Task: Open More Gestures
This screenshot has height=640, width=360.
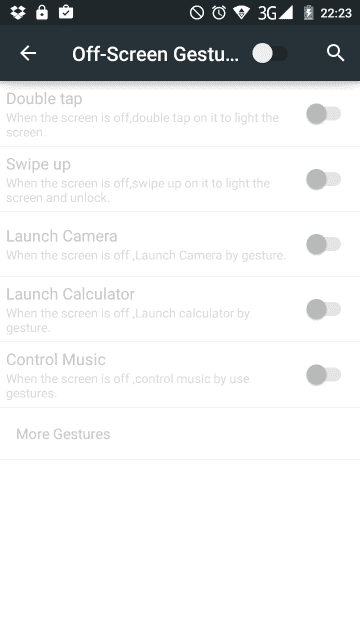Action: (x=180, y=434)
